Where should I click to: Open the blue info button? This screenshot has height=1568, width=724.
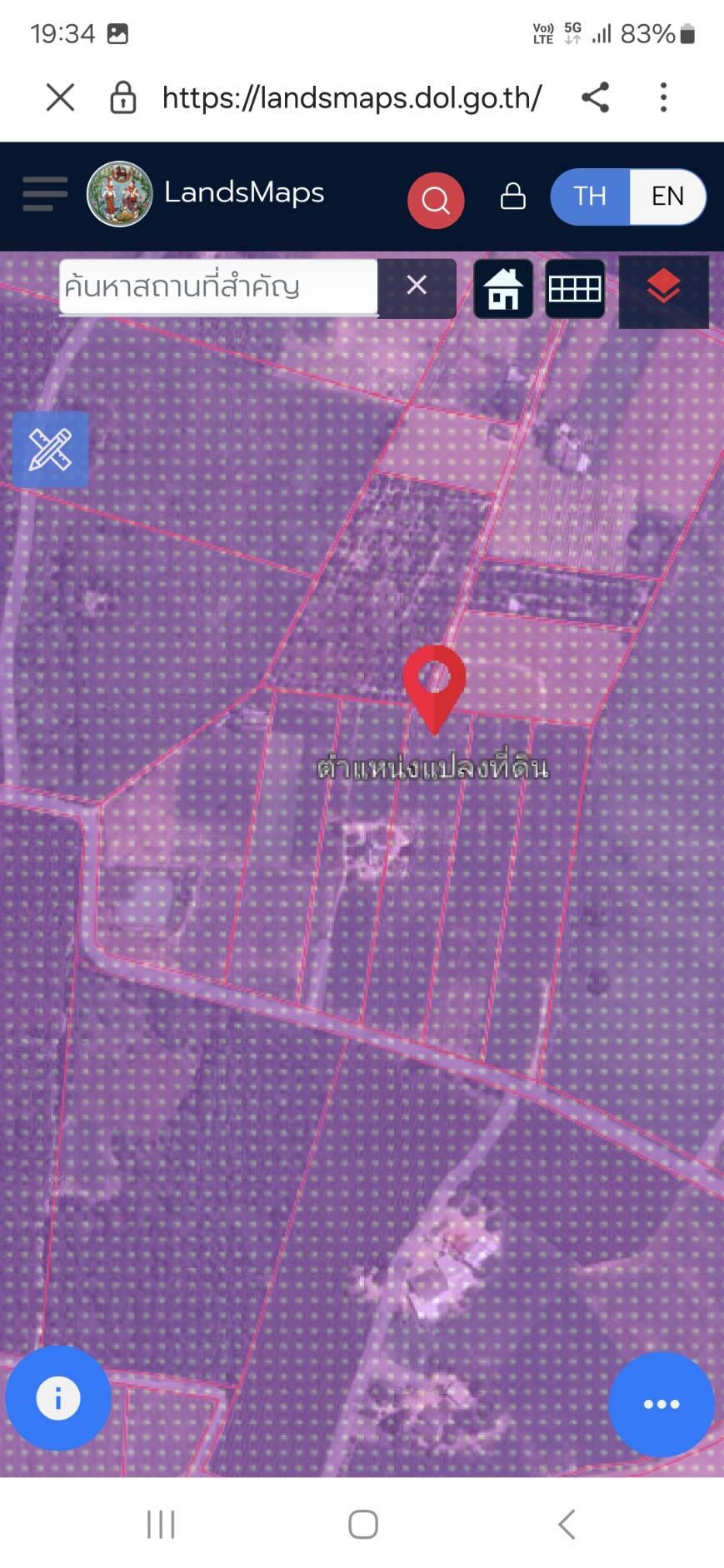pos(58,1397)
